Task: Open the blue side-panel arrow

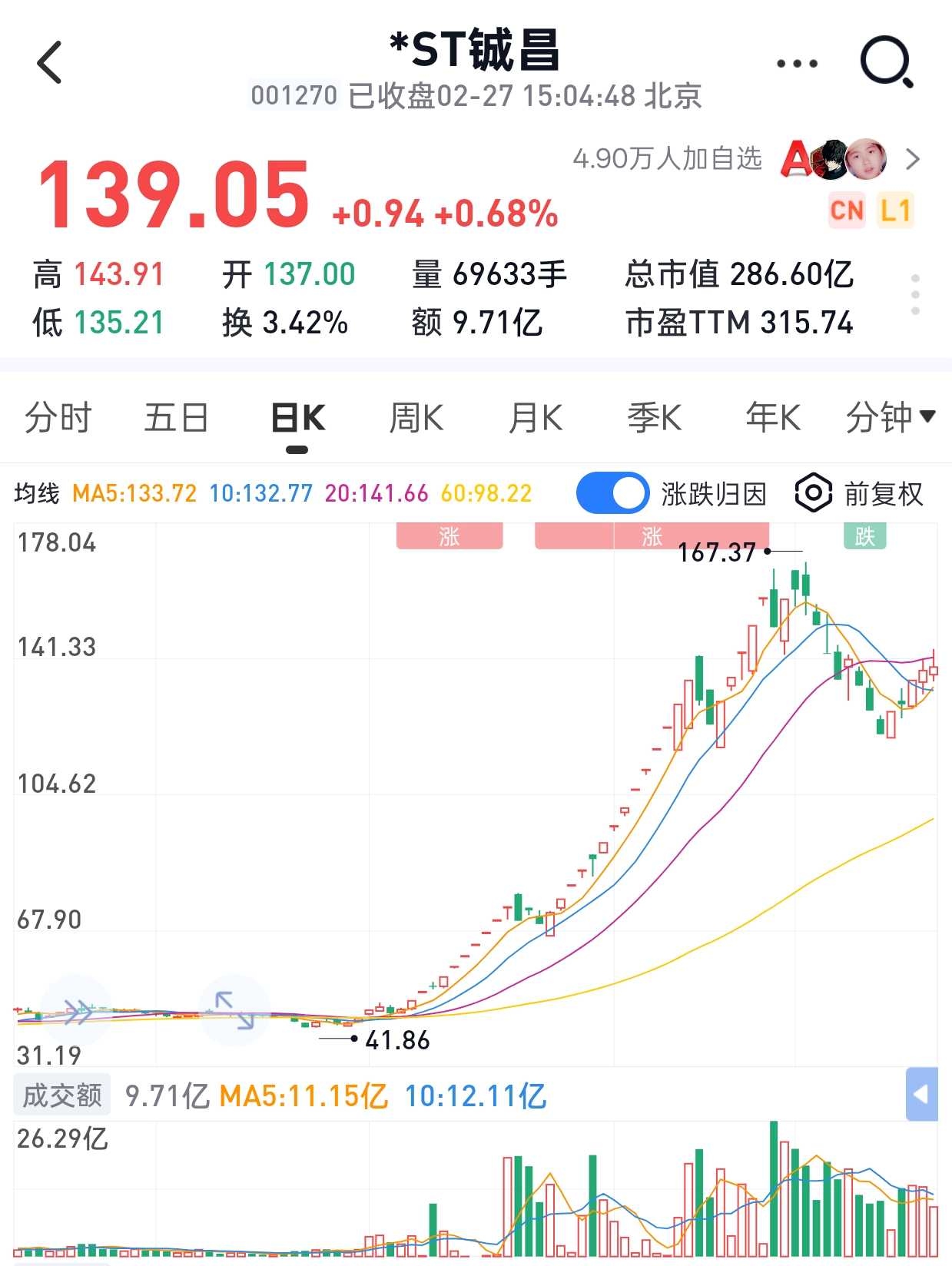Action: click(921, 1093)
